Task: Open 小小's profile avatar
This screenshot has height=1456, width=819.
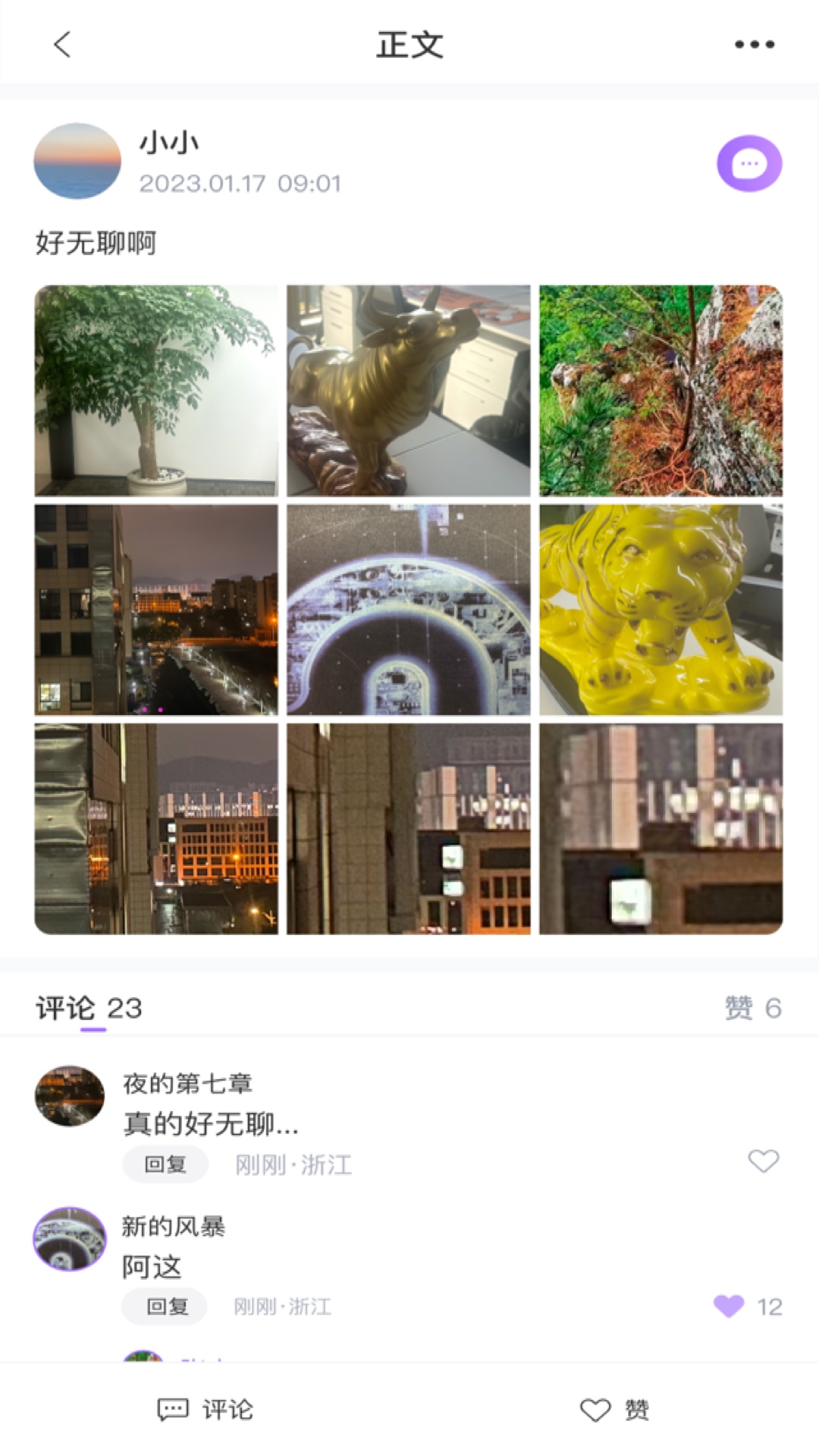Action: pyautogui.click(x=77, y=161)
